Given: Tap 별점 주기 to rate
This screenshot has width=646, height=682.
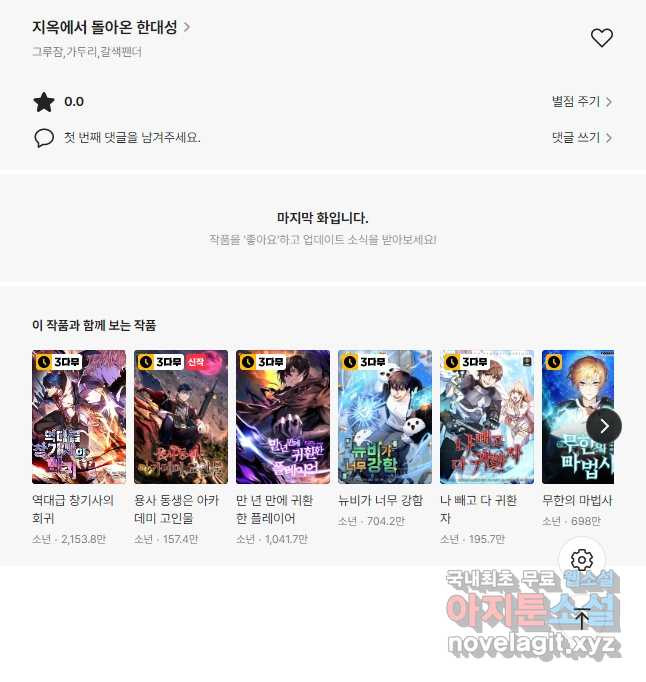Looking at the screenshot, I should coord(581,102).
